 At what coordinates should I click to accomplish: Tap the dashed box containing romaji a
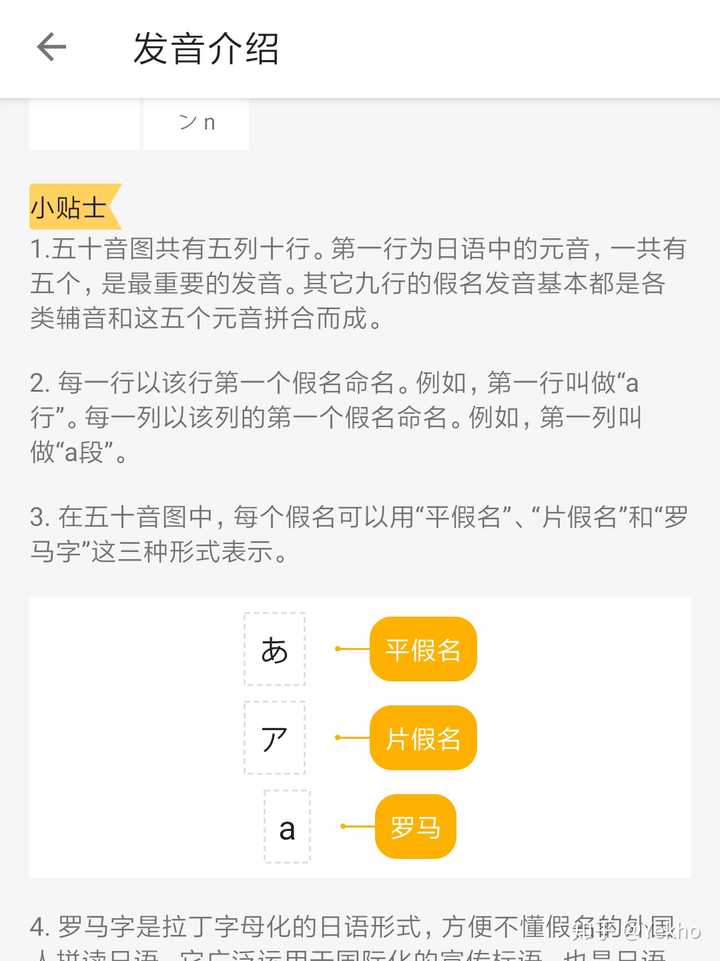pos(287,827)
